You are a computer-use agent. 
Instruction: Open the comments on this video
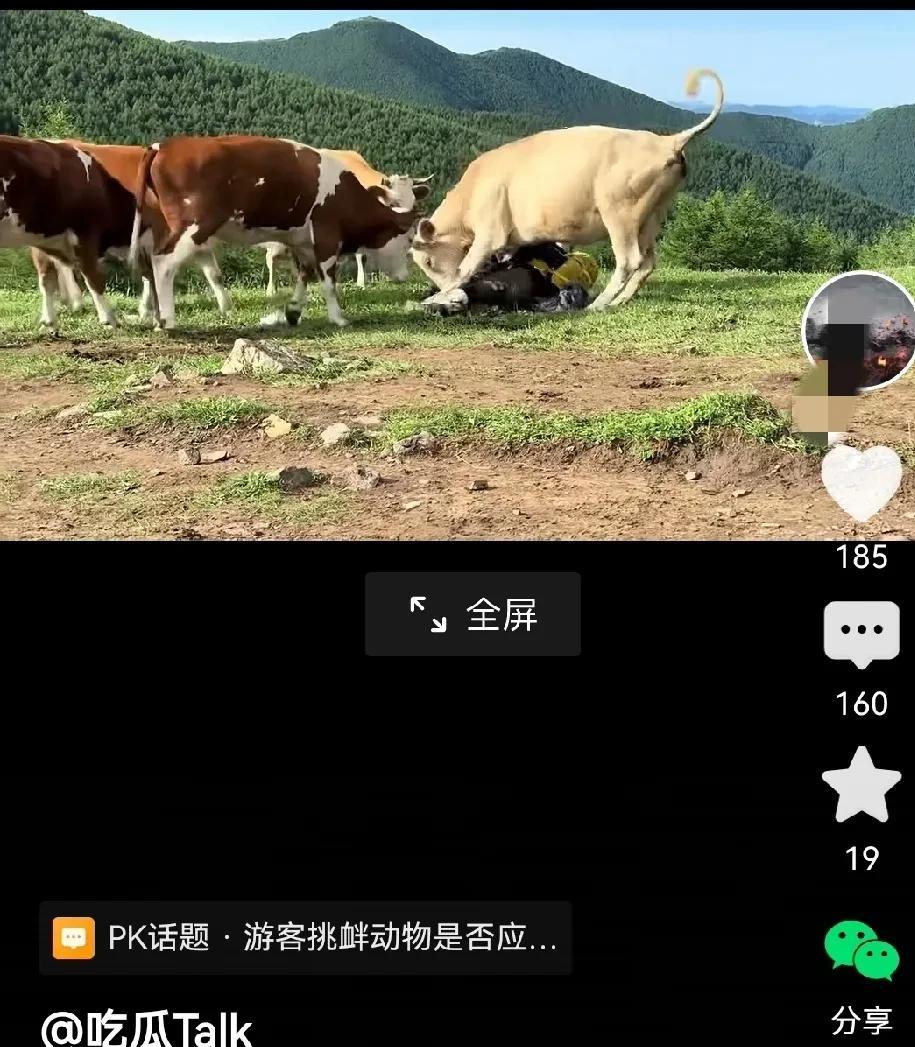pyautogui.click(x=862, y=634)
